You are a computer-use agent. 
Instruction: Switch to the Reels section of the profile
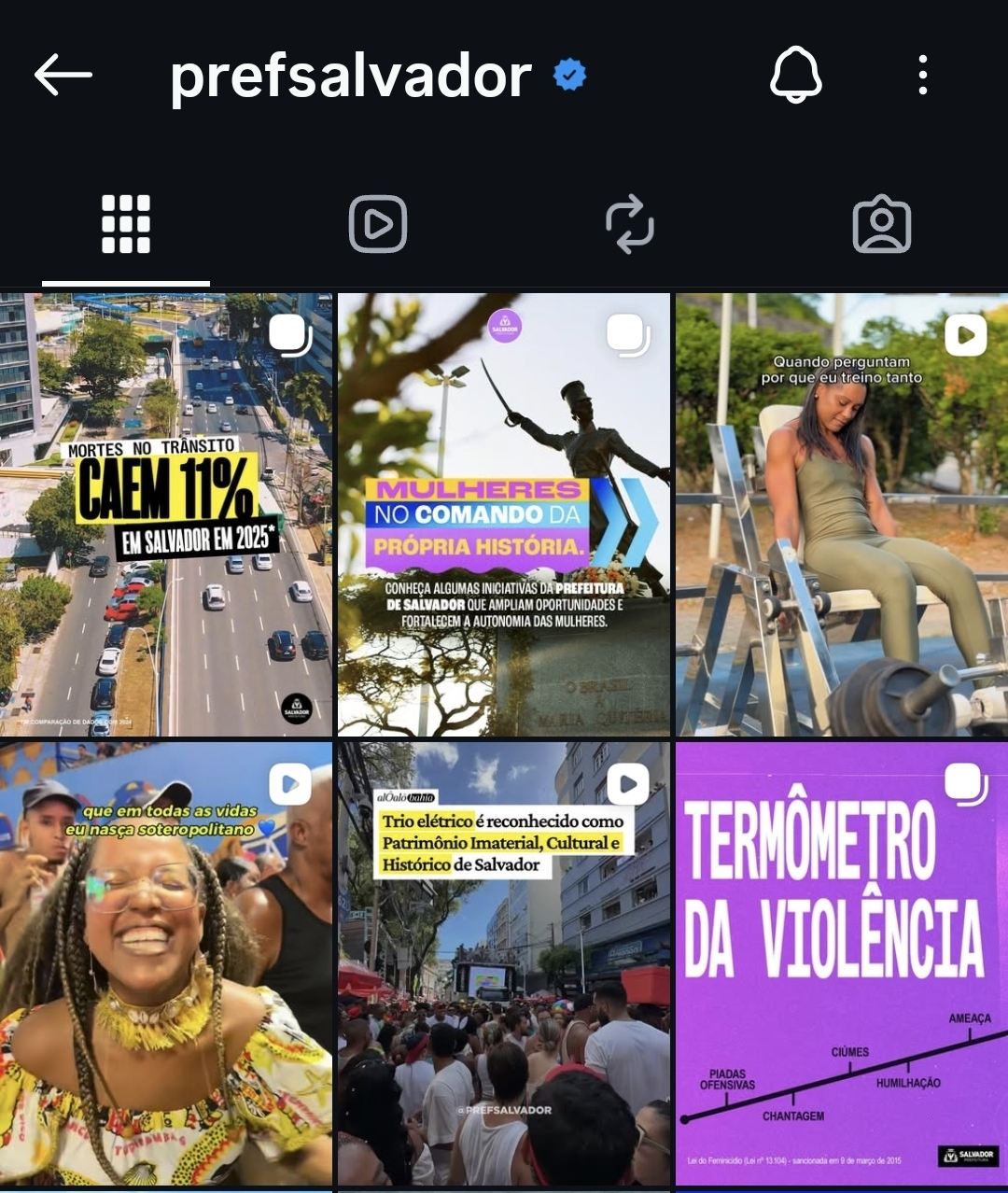pyautogui.click(x=377, y=223)
